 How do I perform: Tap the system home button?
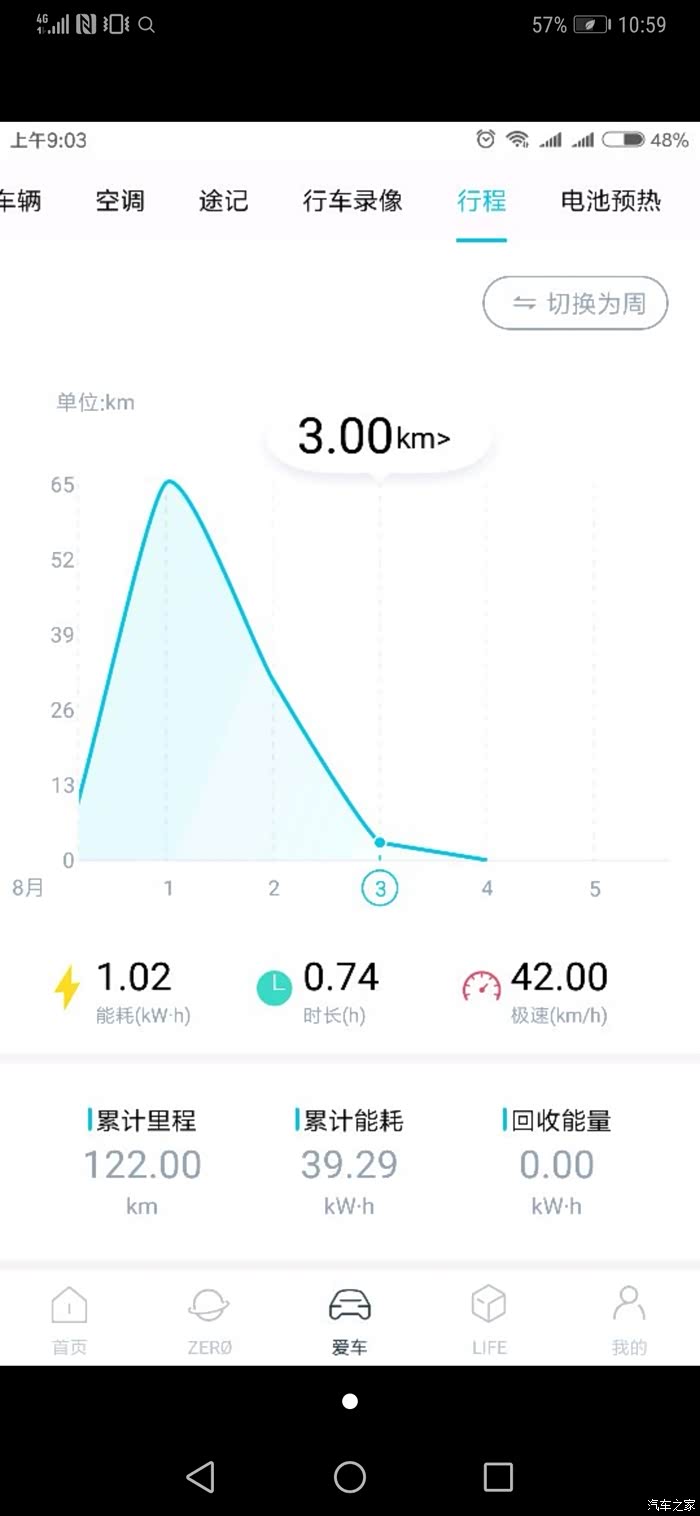pyautogui.click(x=350, y=1477)
